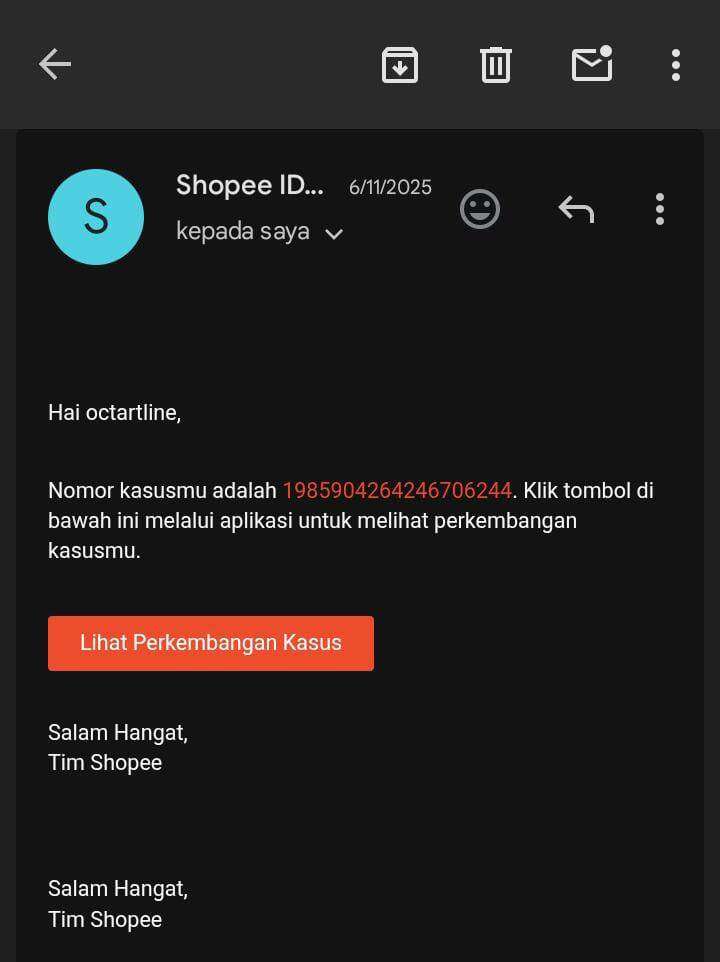Tap the Lihat Perkembangan Kasus button
720x962 pixels.
click(211, 643)
